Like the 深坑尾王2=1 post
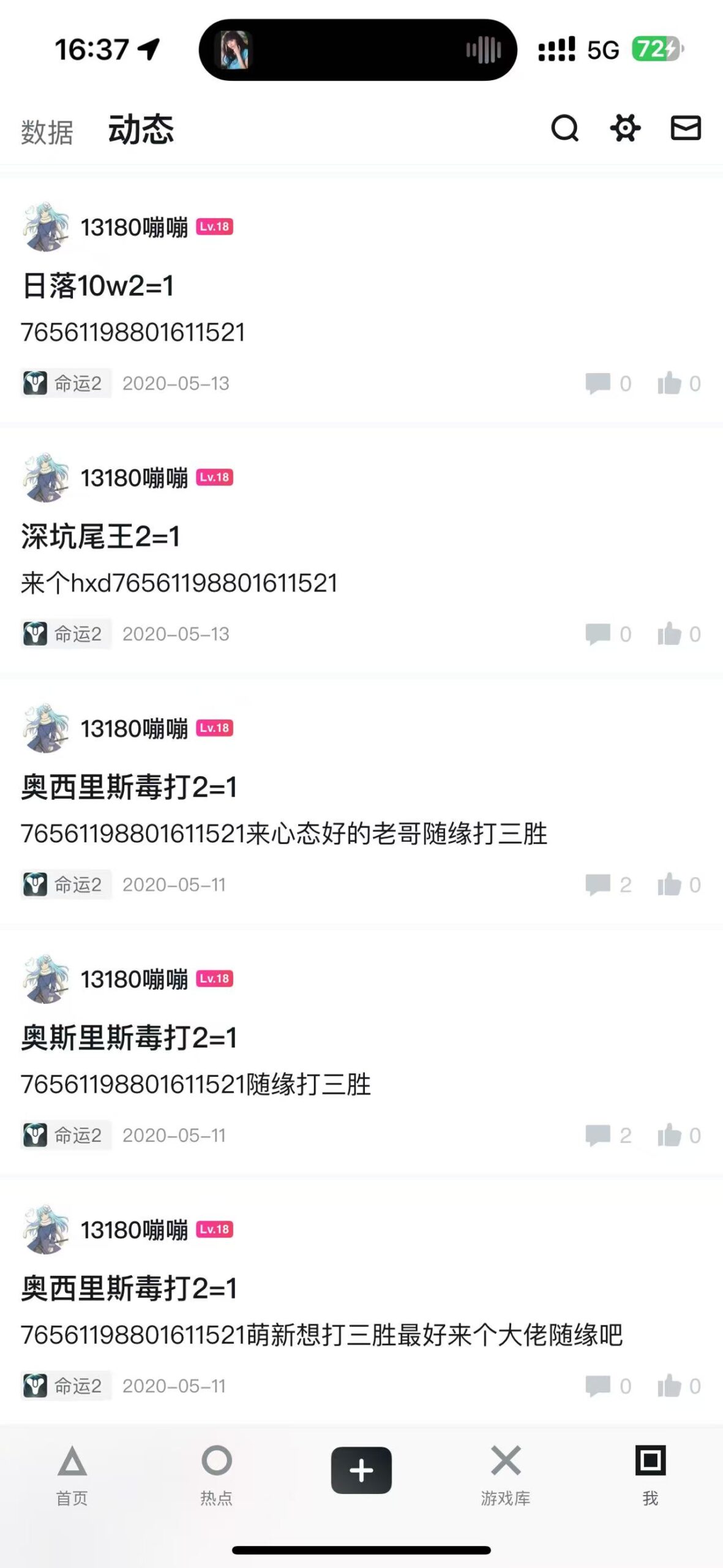 coord(670,634)
